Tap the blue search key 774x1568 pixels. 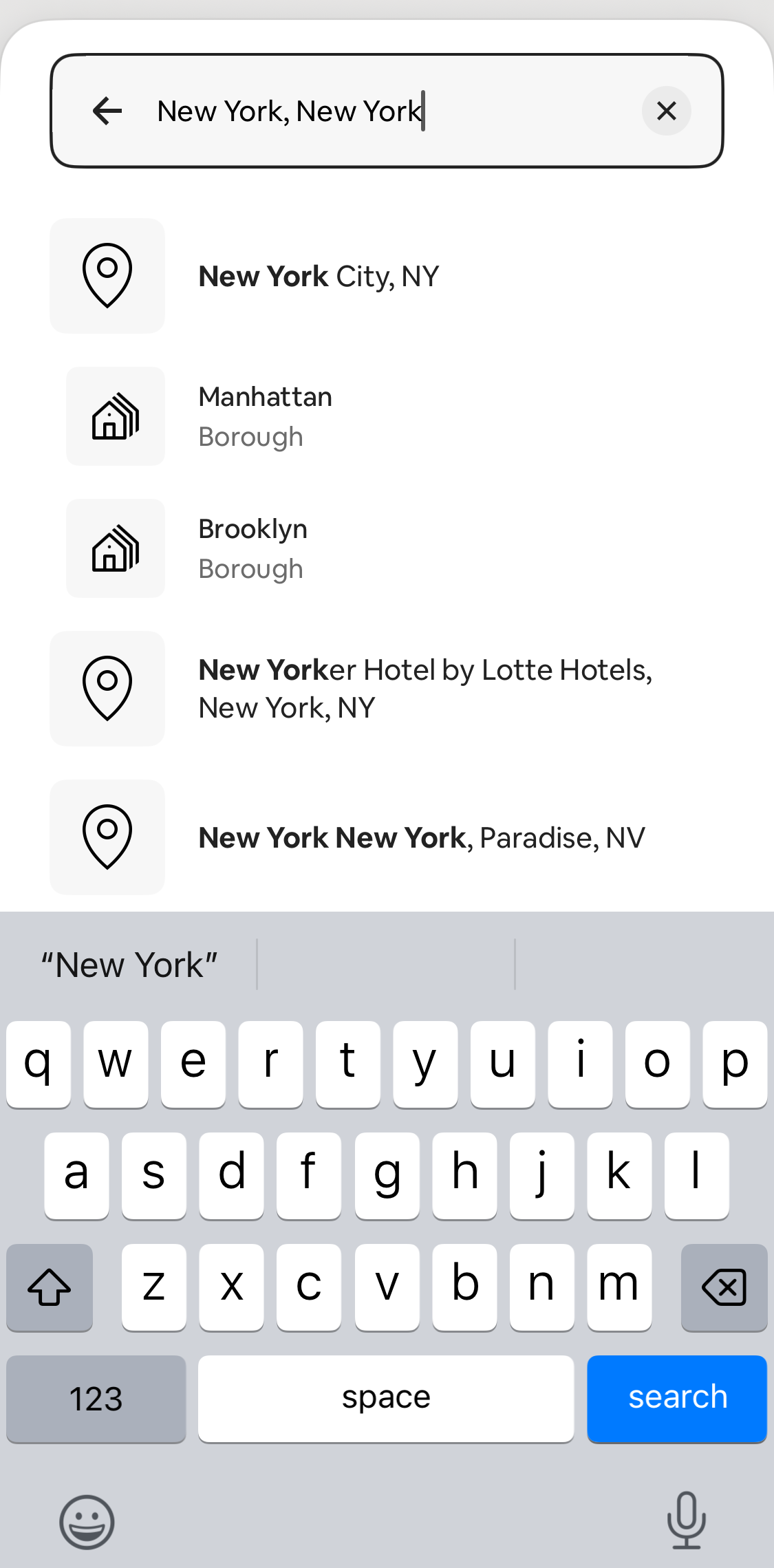[676, 1399]
